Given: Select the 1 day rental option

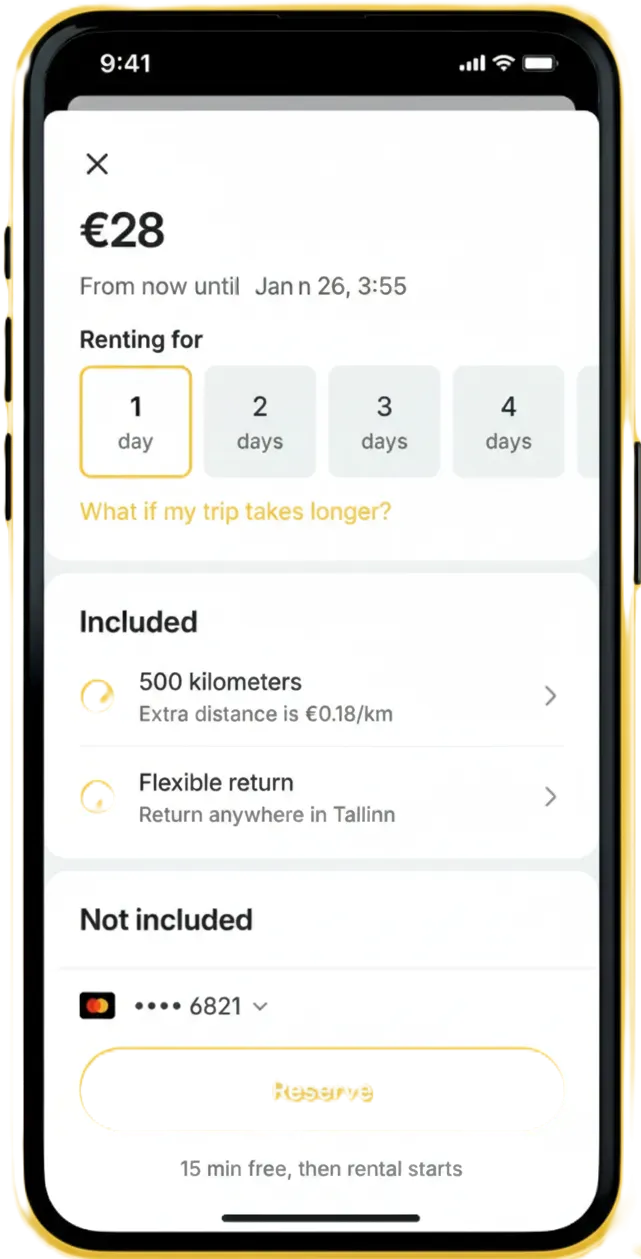Looking at the screenshot, I should tap(135, 422).
